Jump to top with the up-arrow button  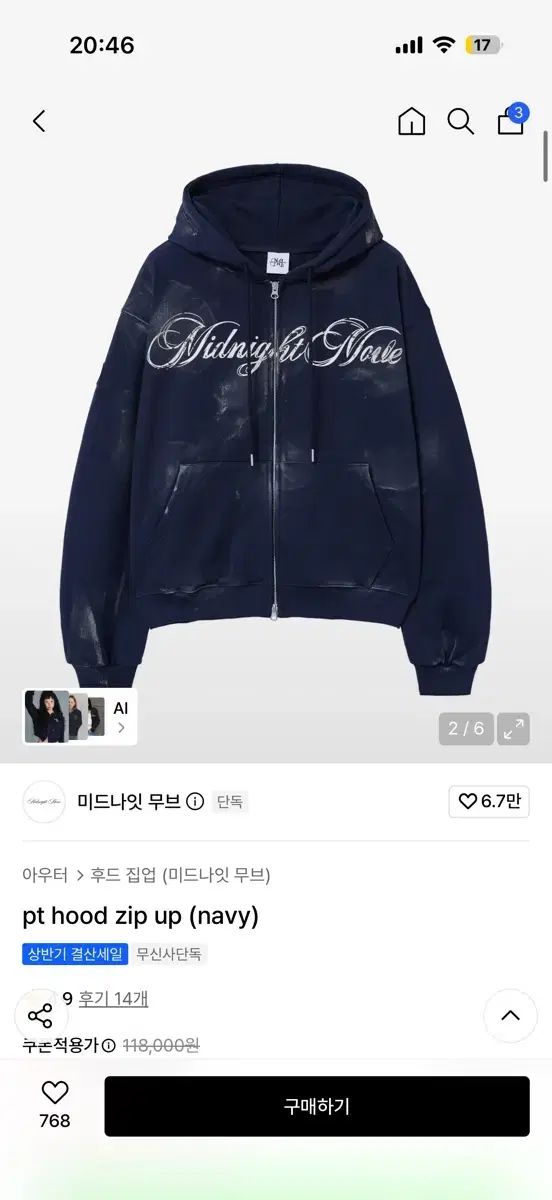click(x=511, y=1016)
